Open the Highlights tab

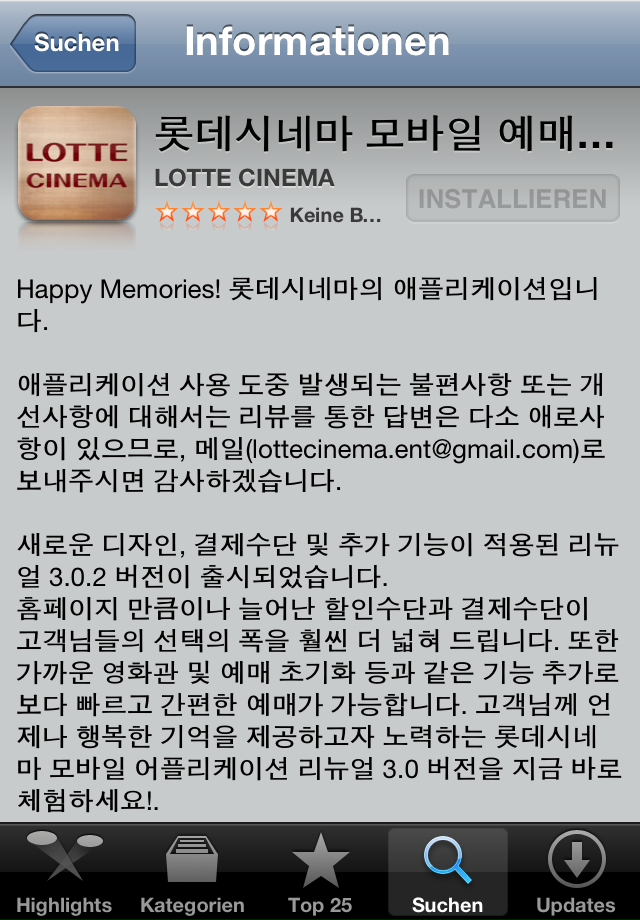click(x=64, y=872)
